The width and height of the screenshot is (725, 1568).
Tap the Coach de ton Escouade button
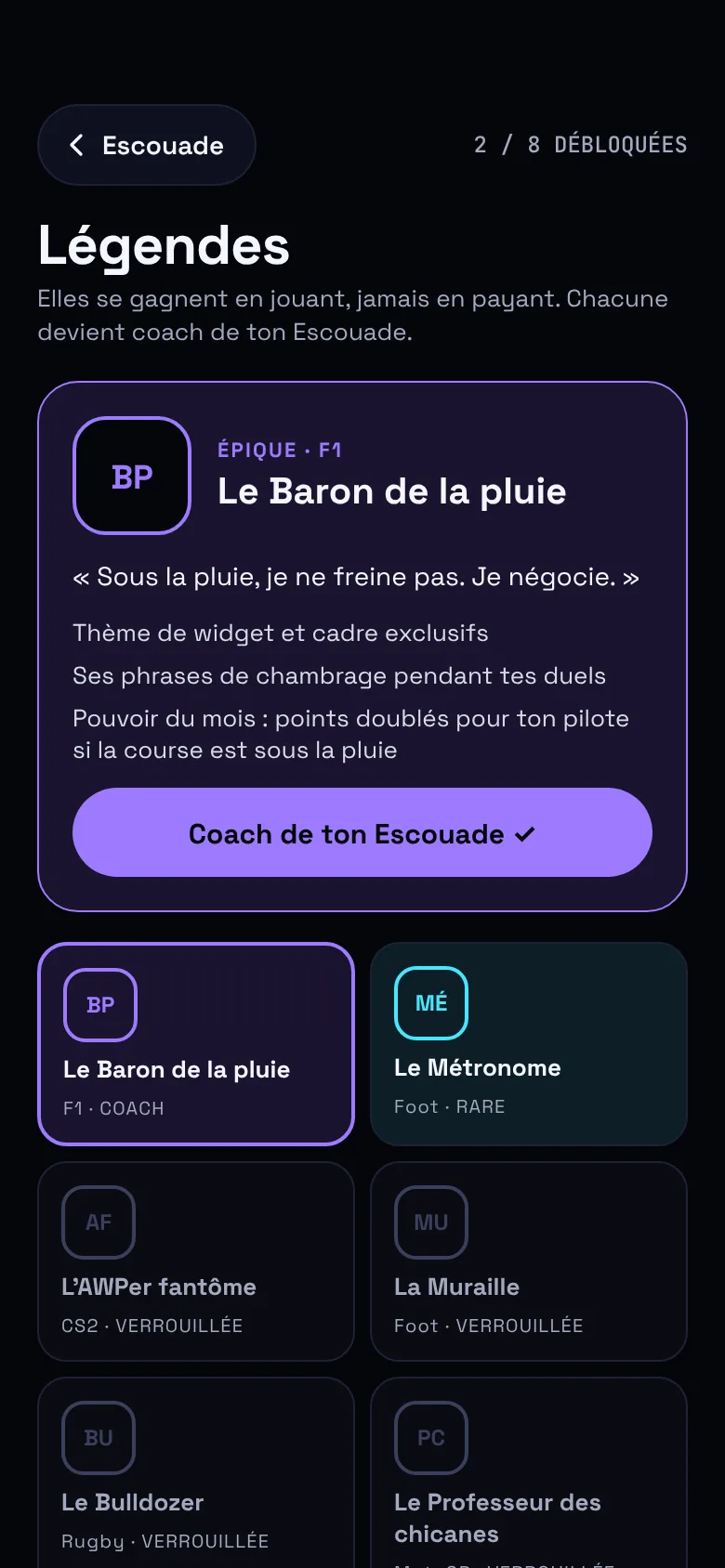(x=362, y=832)
